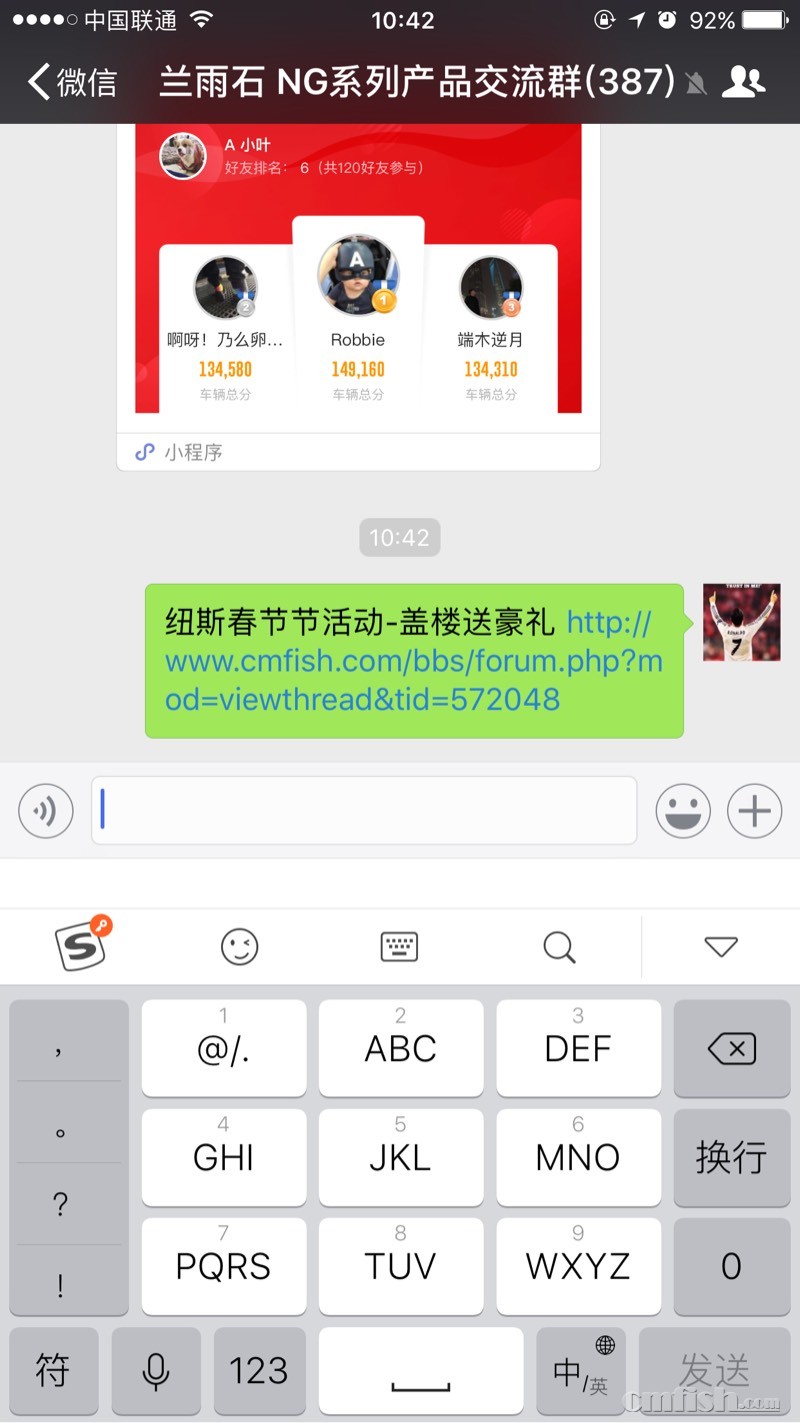Open the 符 symbols keyboard

tap(53, 1370)
